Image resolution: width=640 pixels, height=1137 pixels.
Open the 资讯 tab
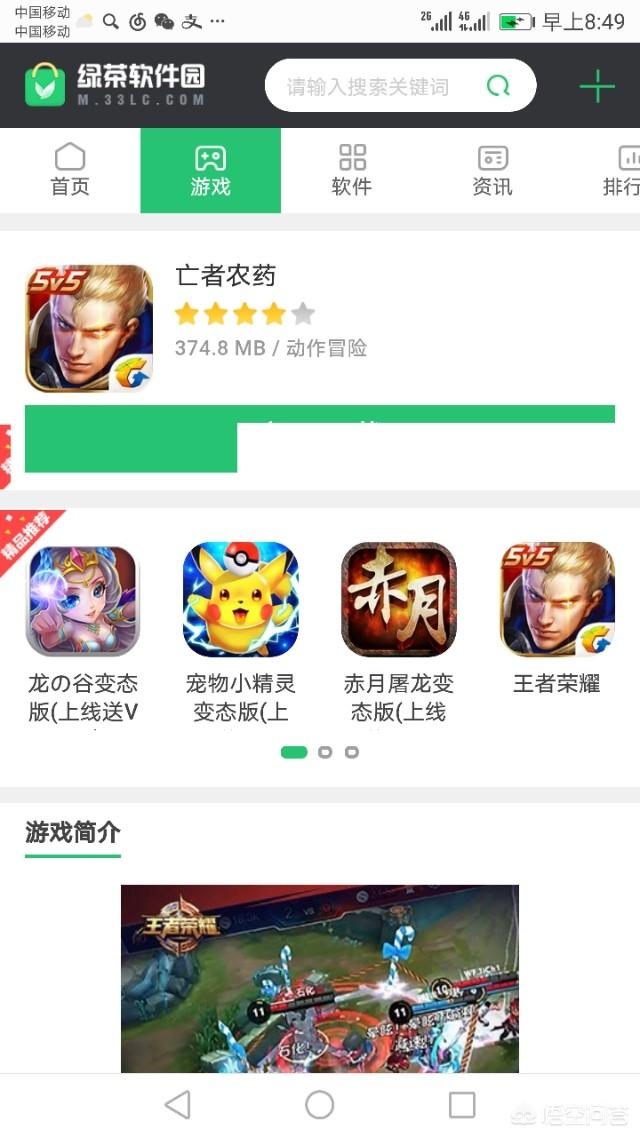(x=492, y=170)
